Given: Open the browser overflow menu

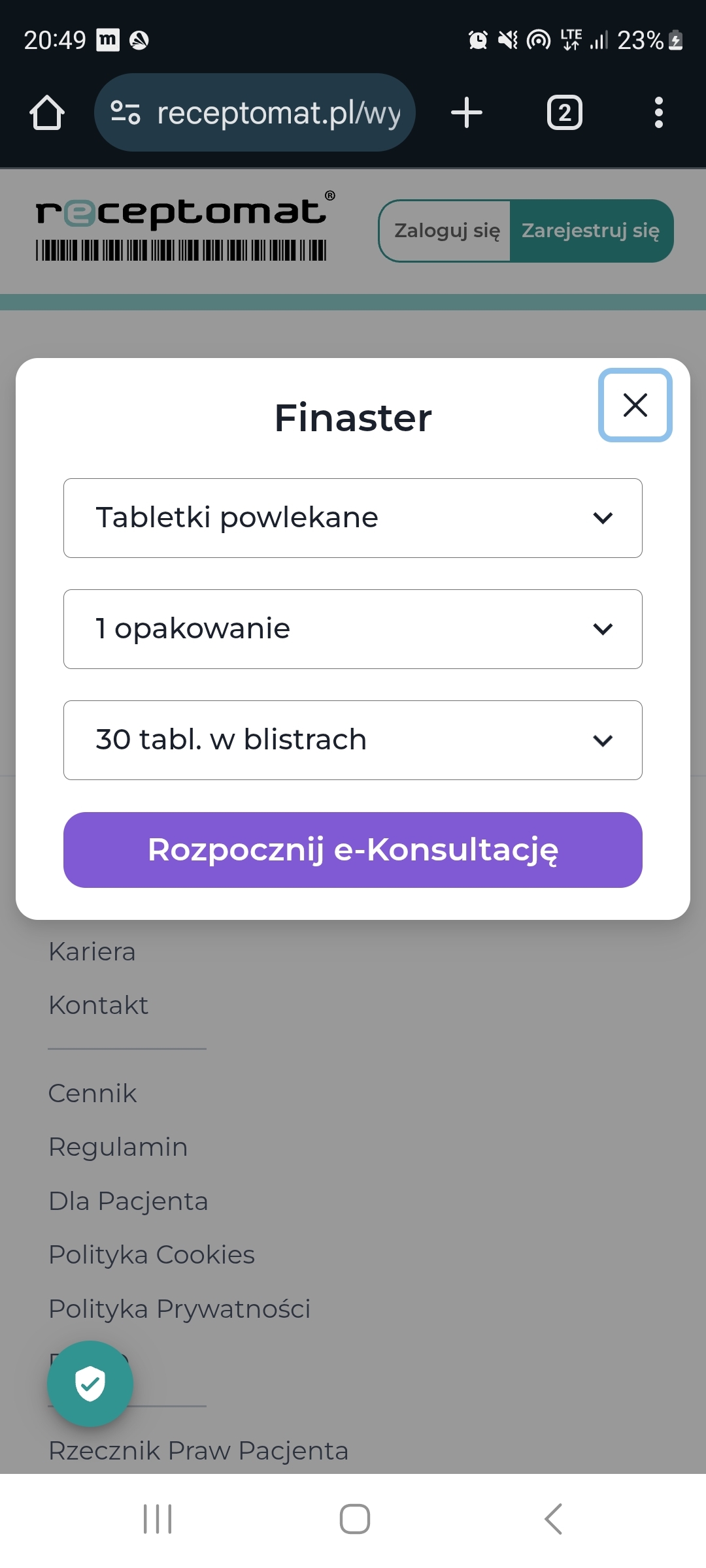Looking at the screenshot, I should 658,113.
